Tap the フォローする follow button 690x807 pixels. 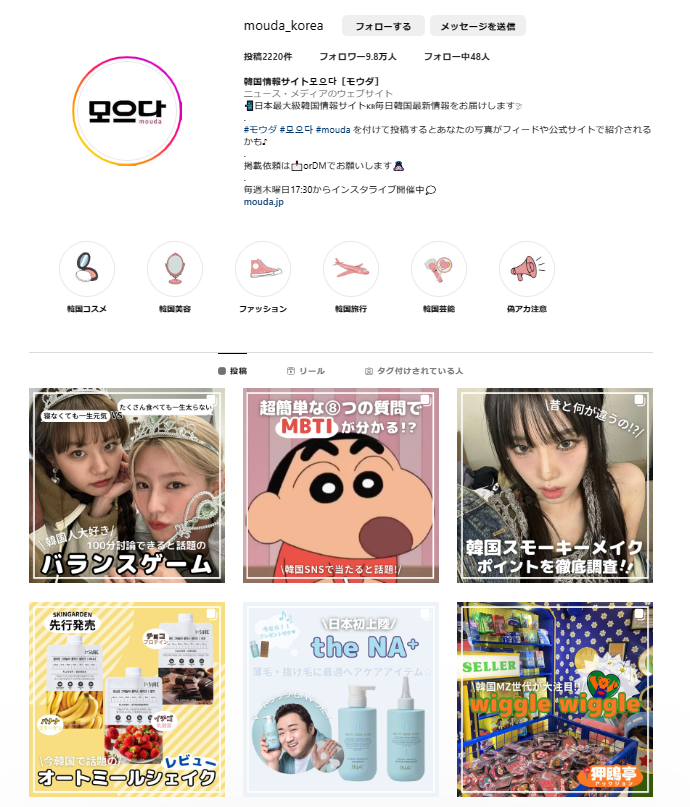point(383,26)
